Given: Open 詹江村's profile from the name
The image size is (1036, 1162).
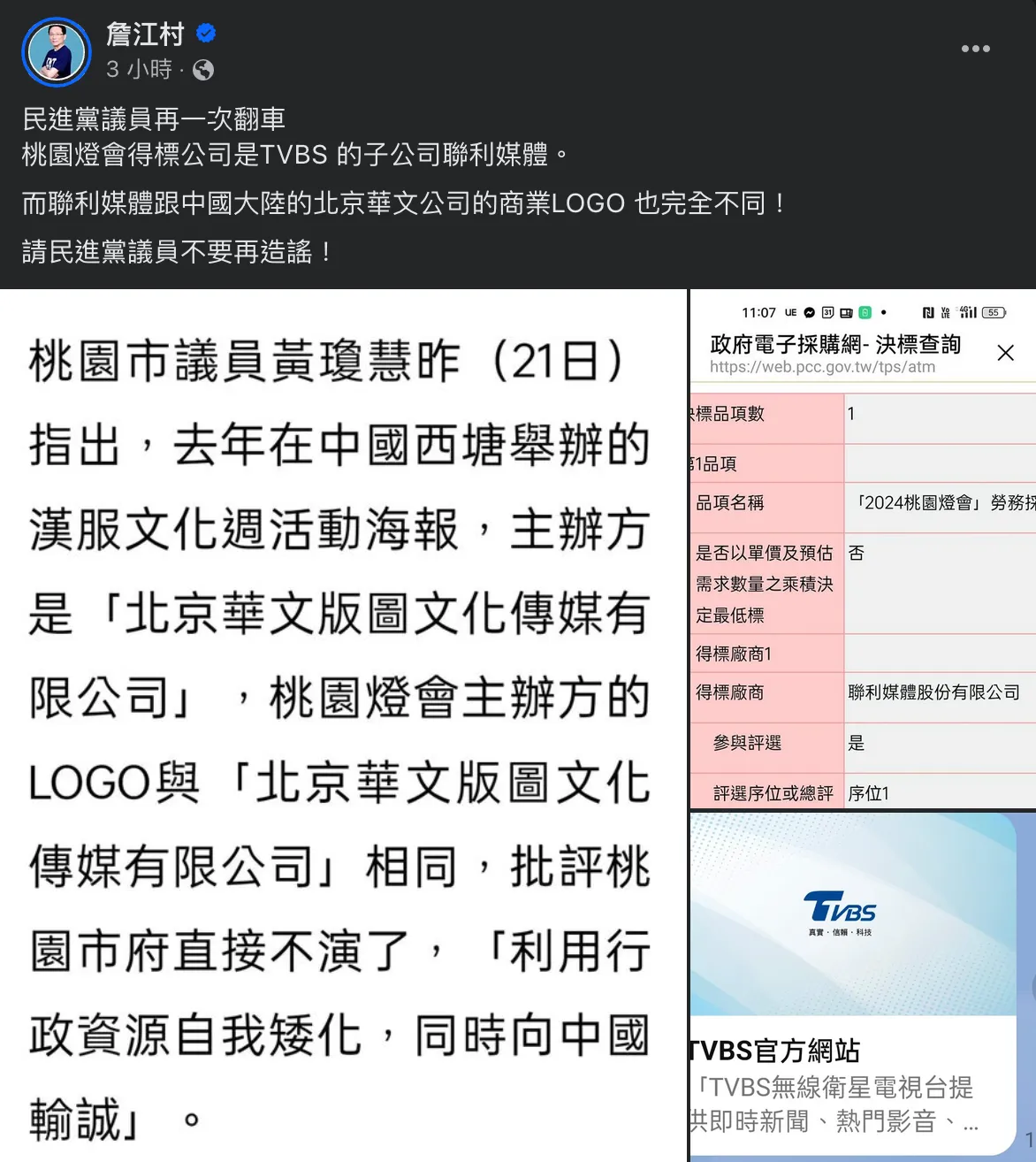Looking at the screenshot, I should pyautogui.click(x=145, y=34).
